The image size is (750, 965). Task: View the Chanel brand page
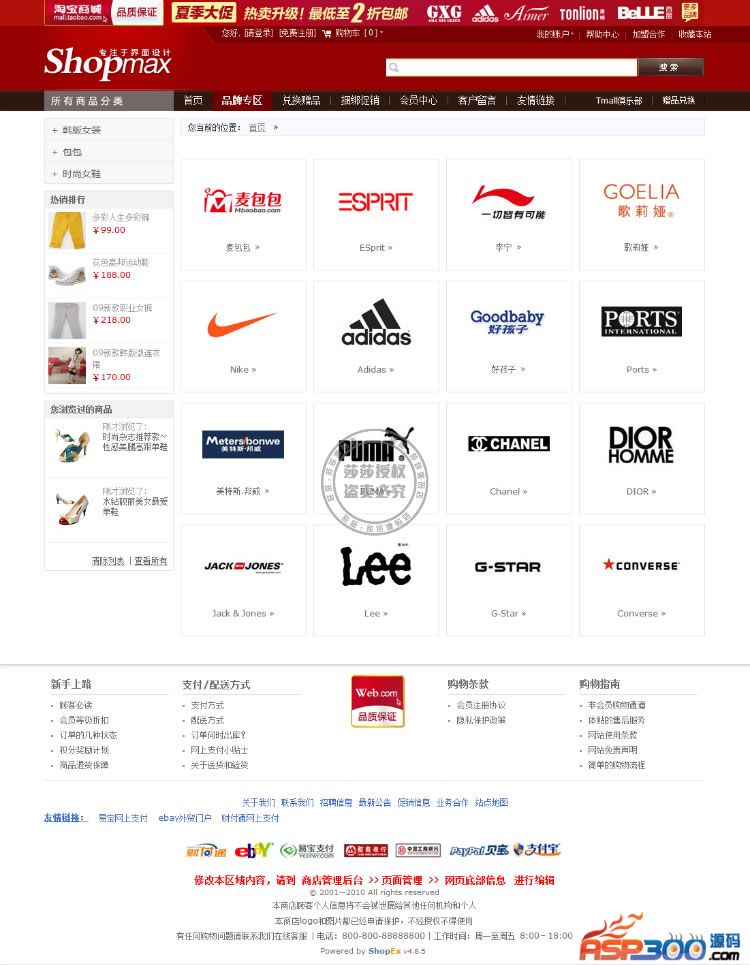pyautogui.click(x=509, y=458)
